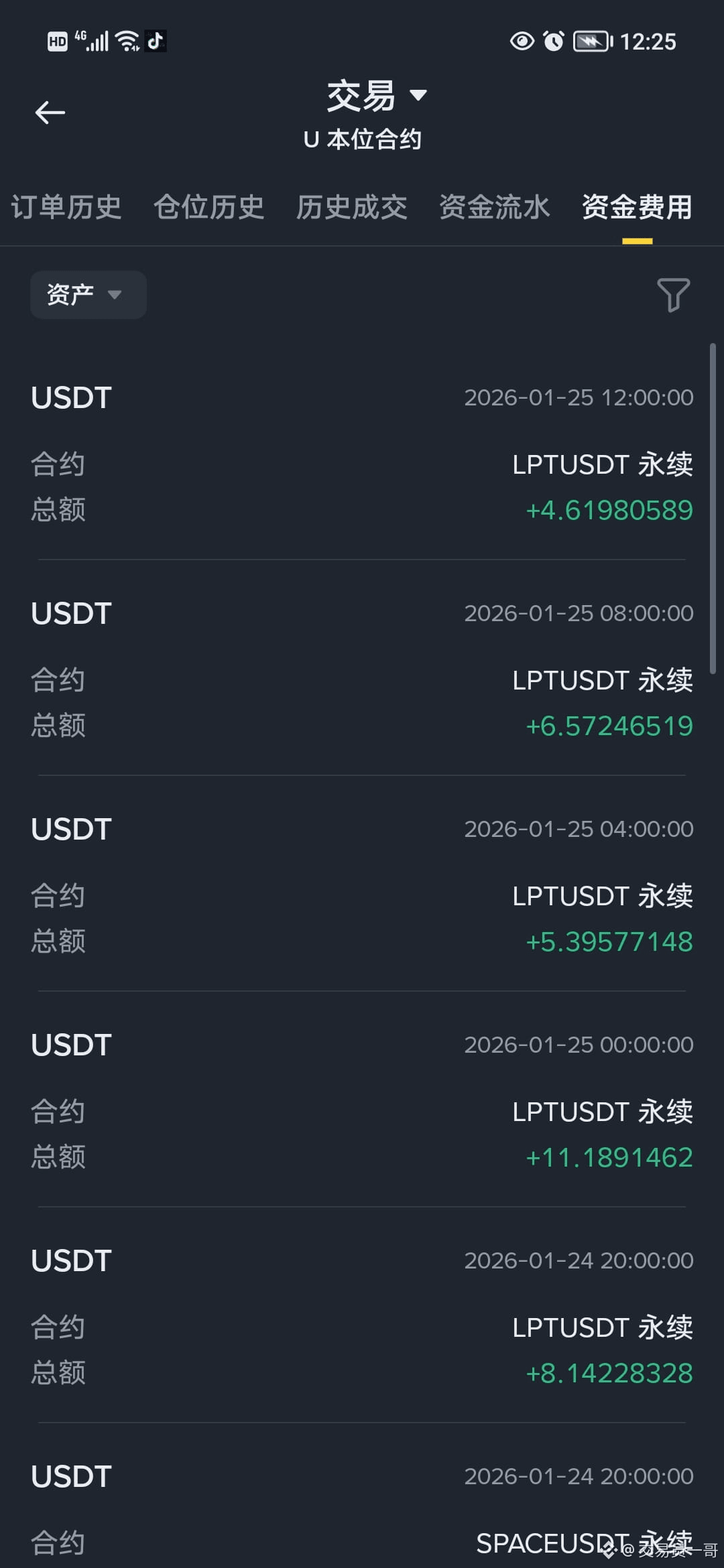Tap the HD indicator in the status bar
The height and width of the screenshot is (1568, 724).
pyautogui.click(x=56, y=42)
